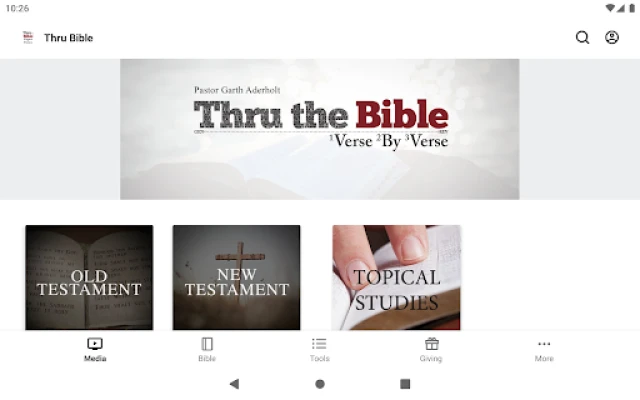Select the Media tab
The height and width of the screenshot is (400, 640).
[x=95, y=349]
